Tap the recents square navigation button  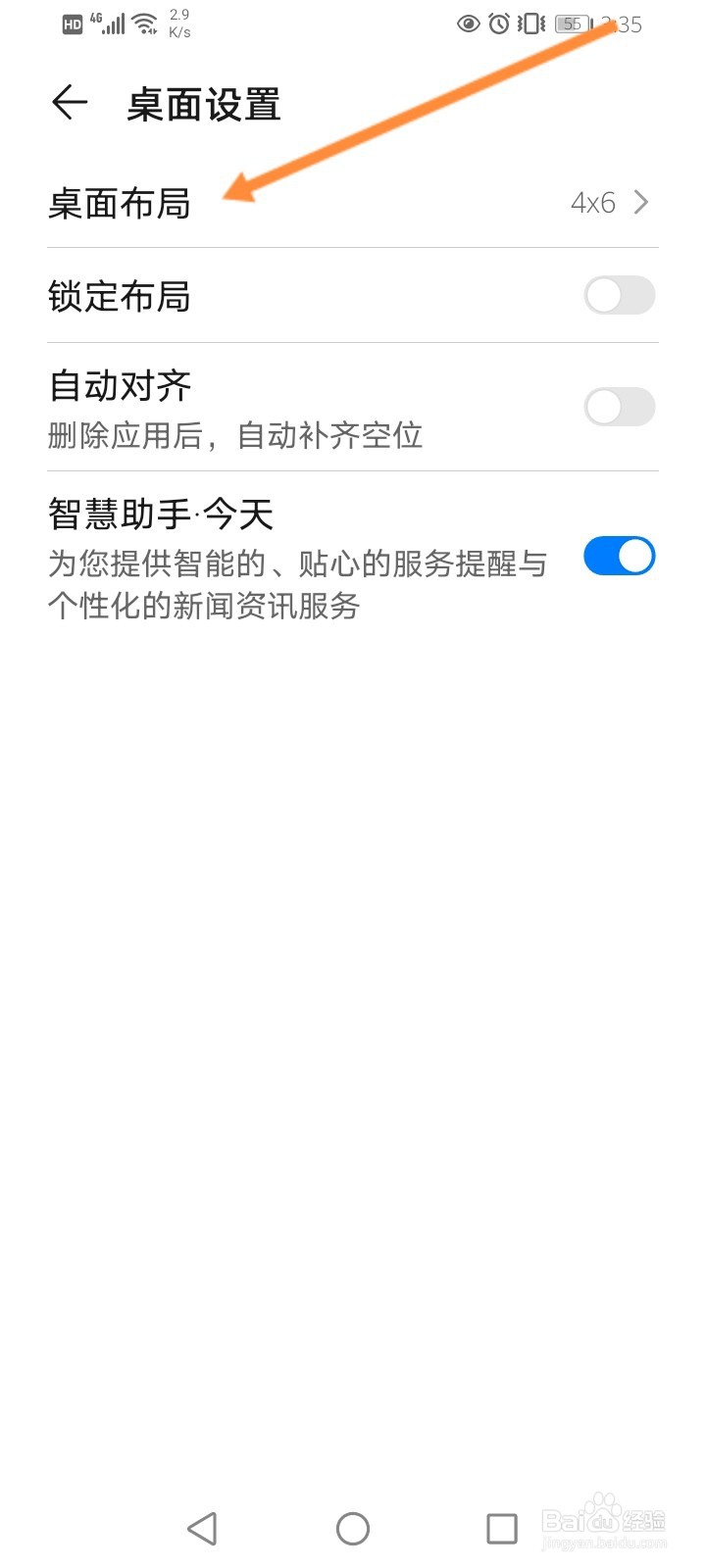pos(501,1527)
